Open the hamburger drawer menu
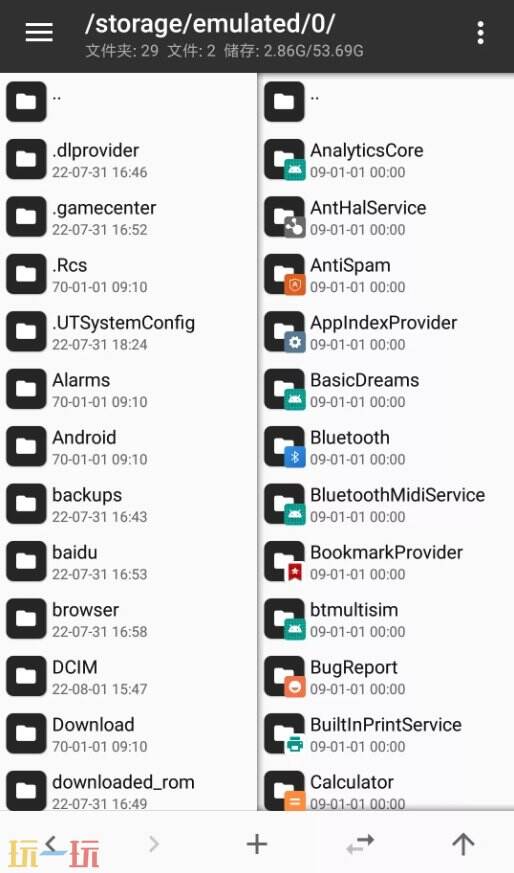514x873 pixels. 39,32
